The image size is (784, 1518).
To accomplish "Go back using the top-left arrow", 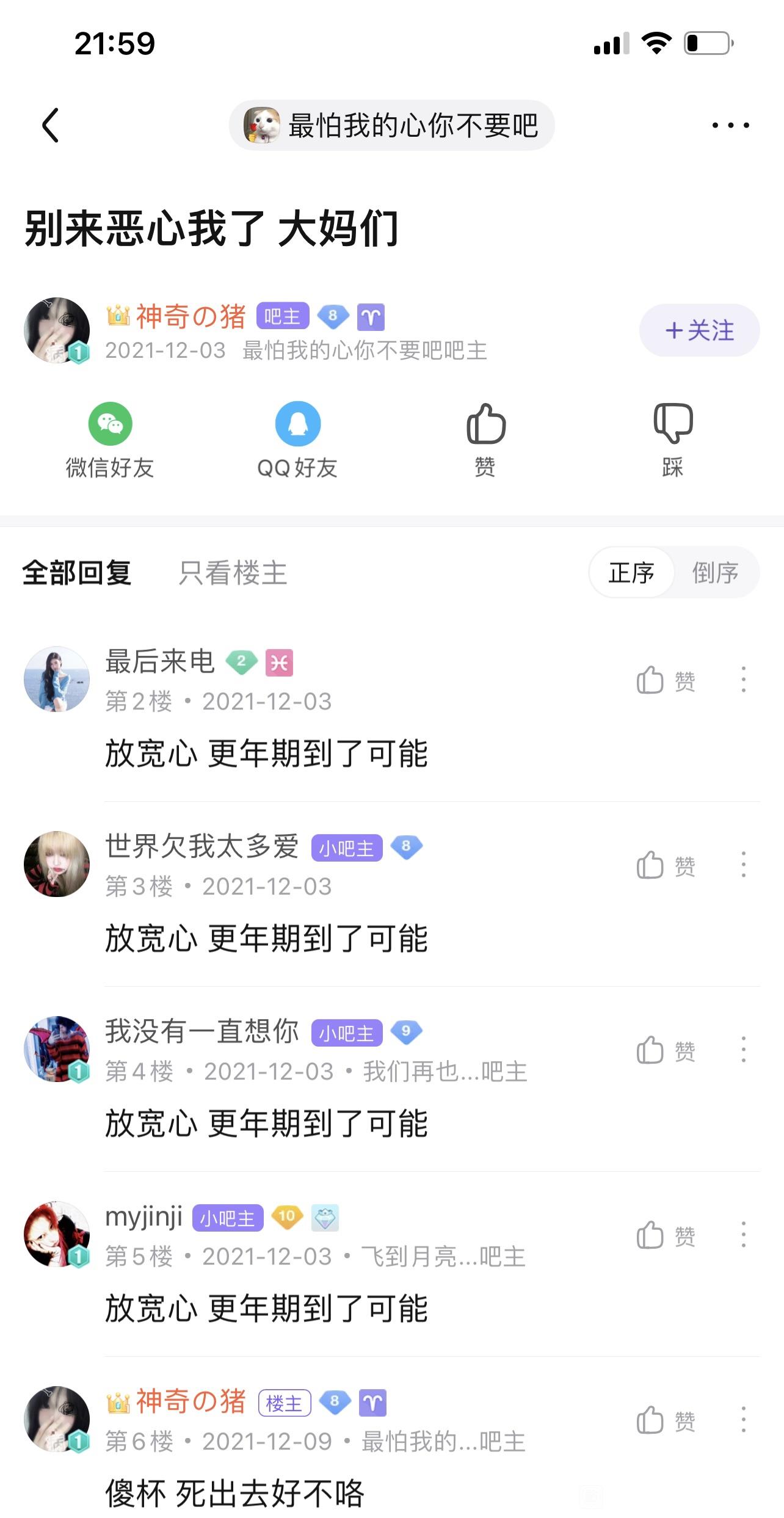I will [51, 125].
